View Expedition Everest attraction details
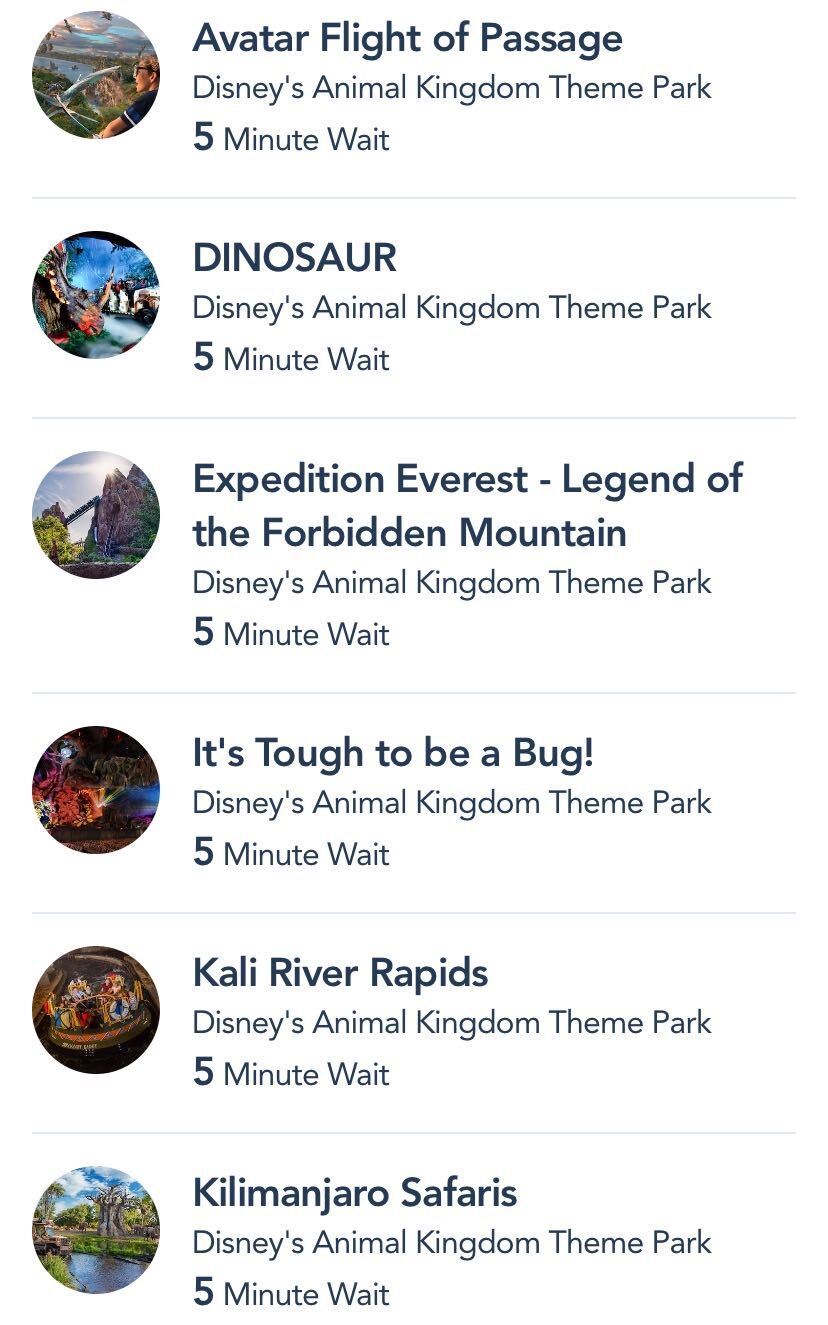 click(467, 505)
